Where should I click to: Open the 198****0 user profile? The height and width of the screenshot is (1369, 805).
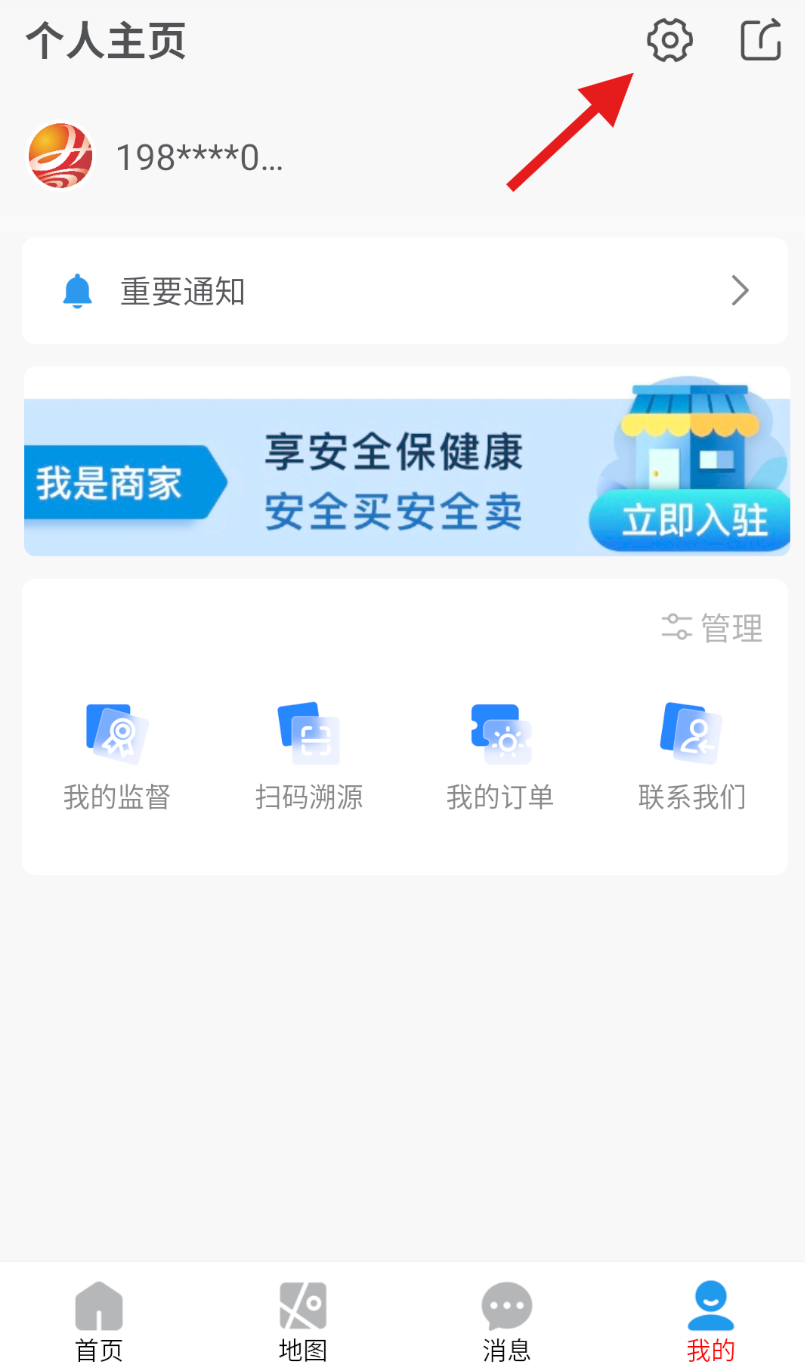(155, 157)
